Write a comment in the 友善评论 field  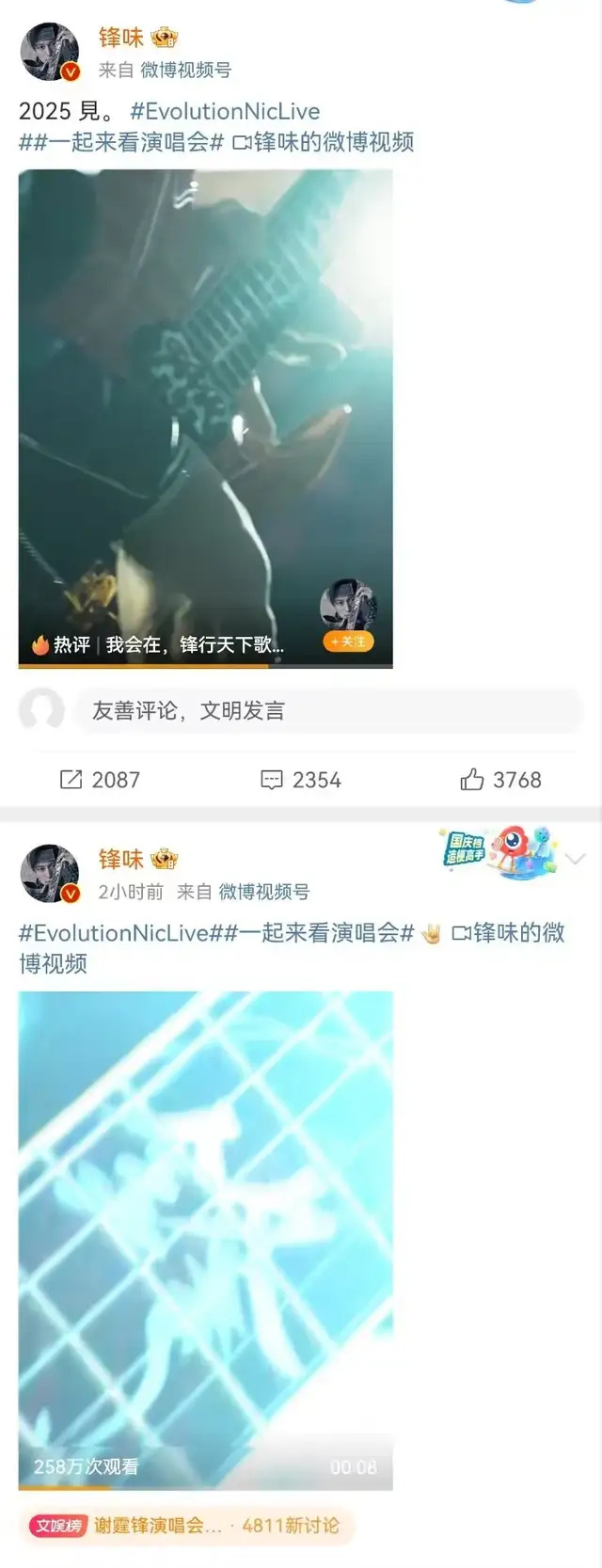[320, 710]
